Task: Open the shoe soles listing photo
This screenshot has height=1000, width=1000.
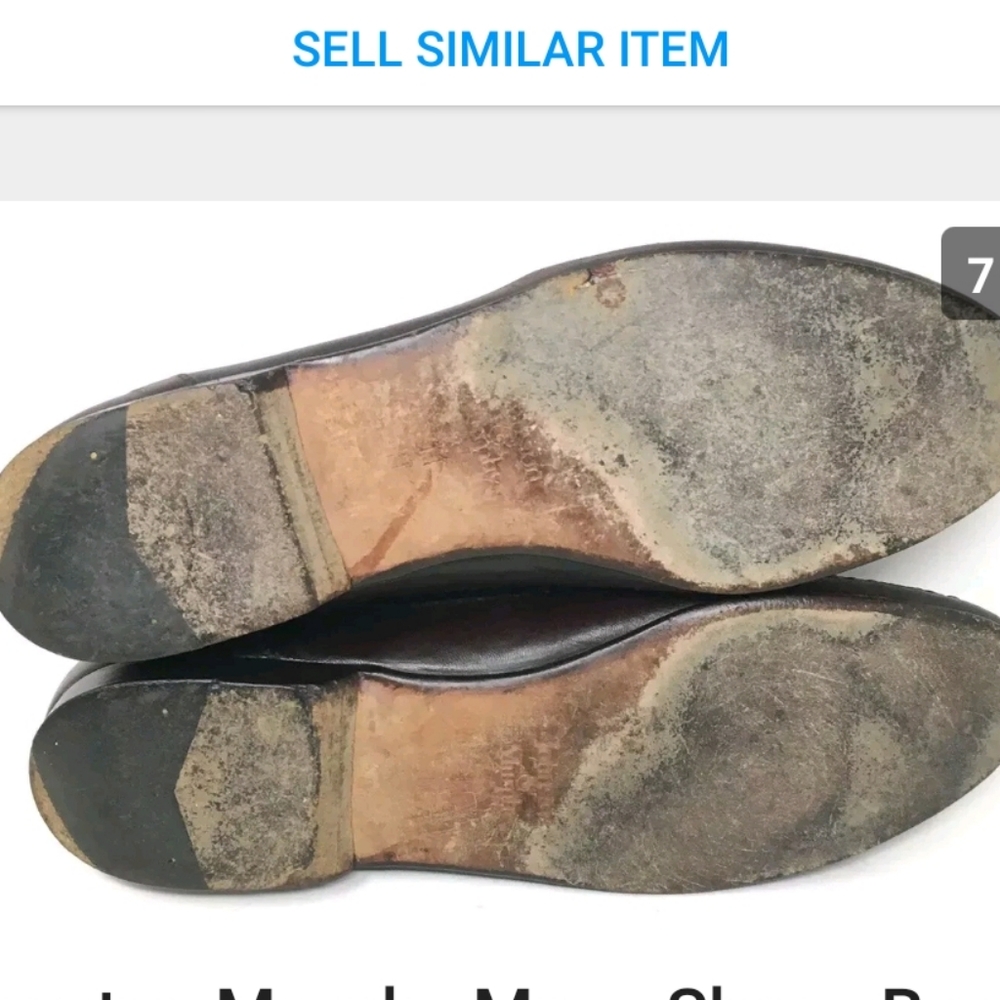Action: 500,570
